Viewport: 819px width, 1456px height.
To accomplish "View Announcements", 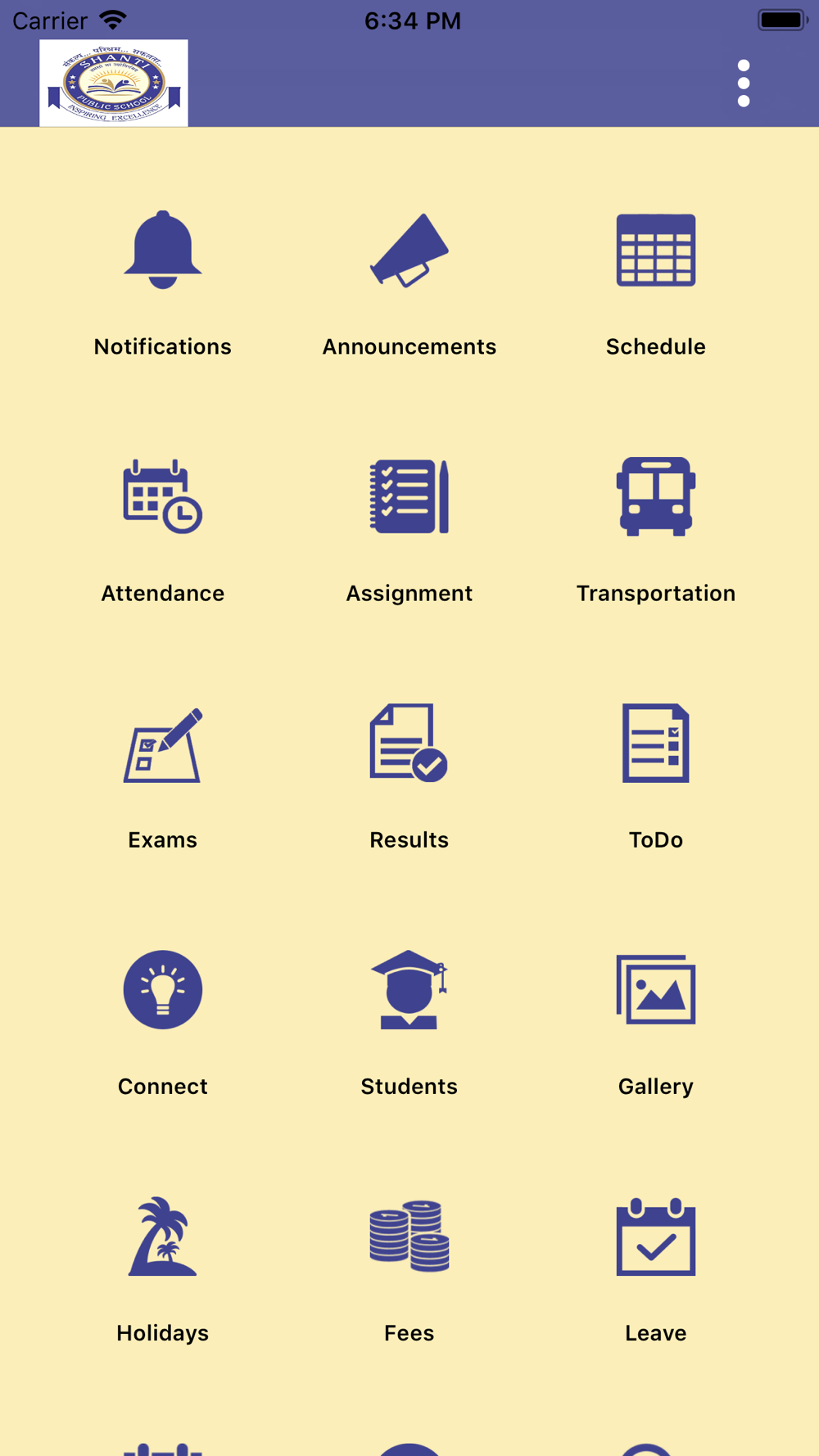I will pos(409,283).
